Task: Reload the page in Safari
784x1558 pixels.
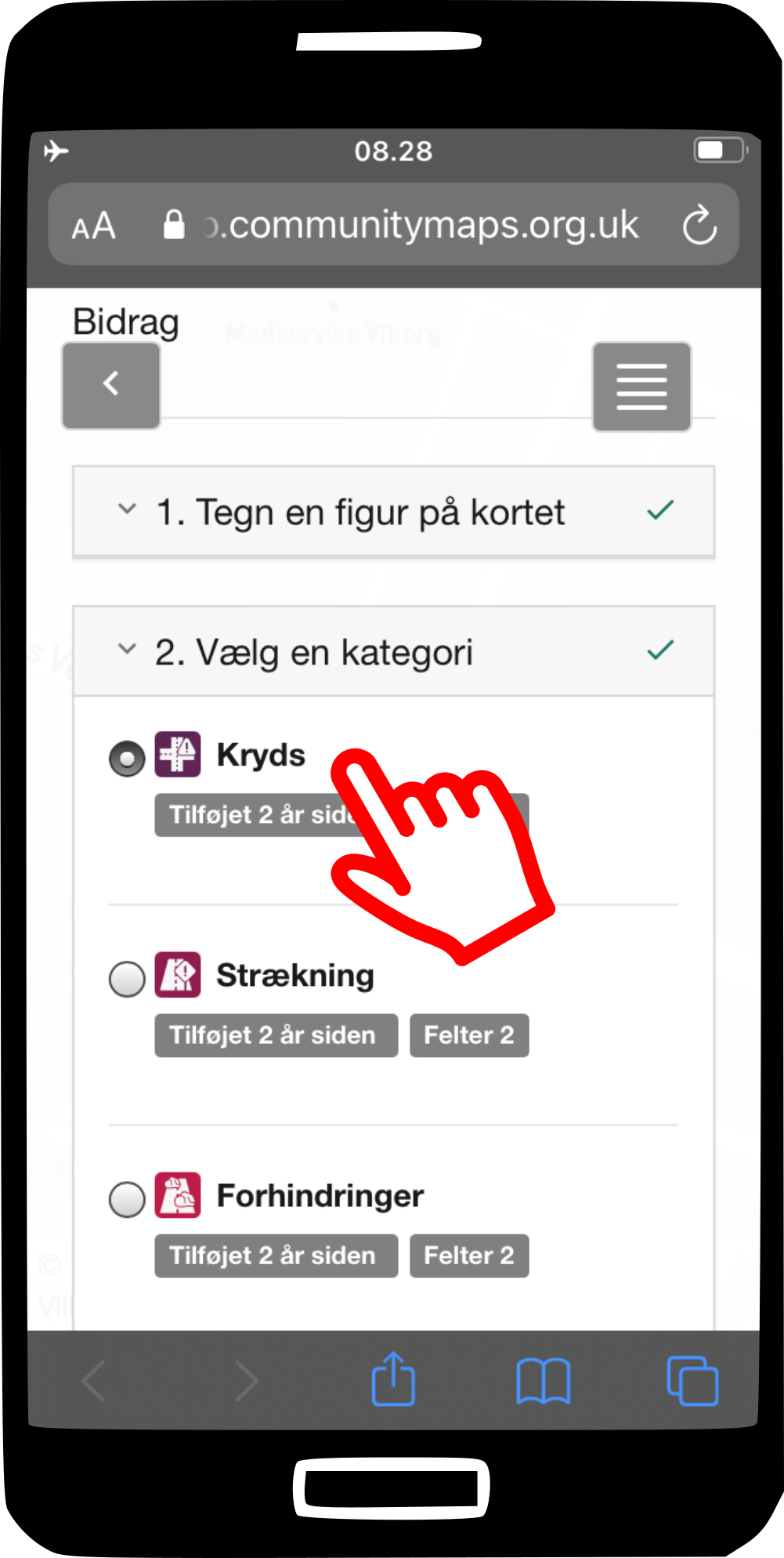Action: point(699,226)
